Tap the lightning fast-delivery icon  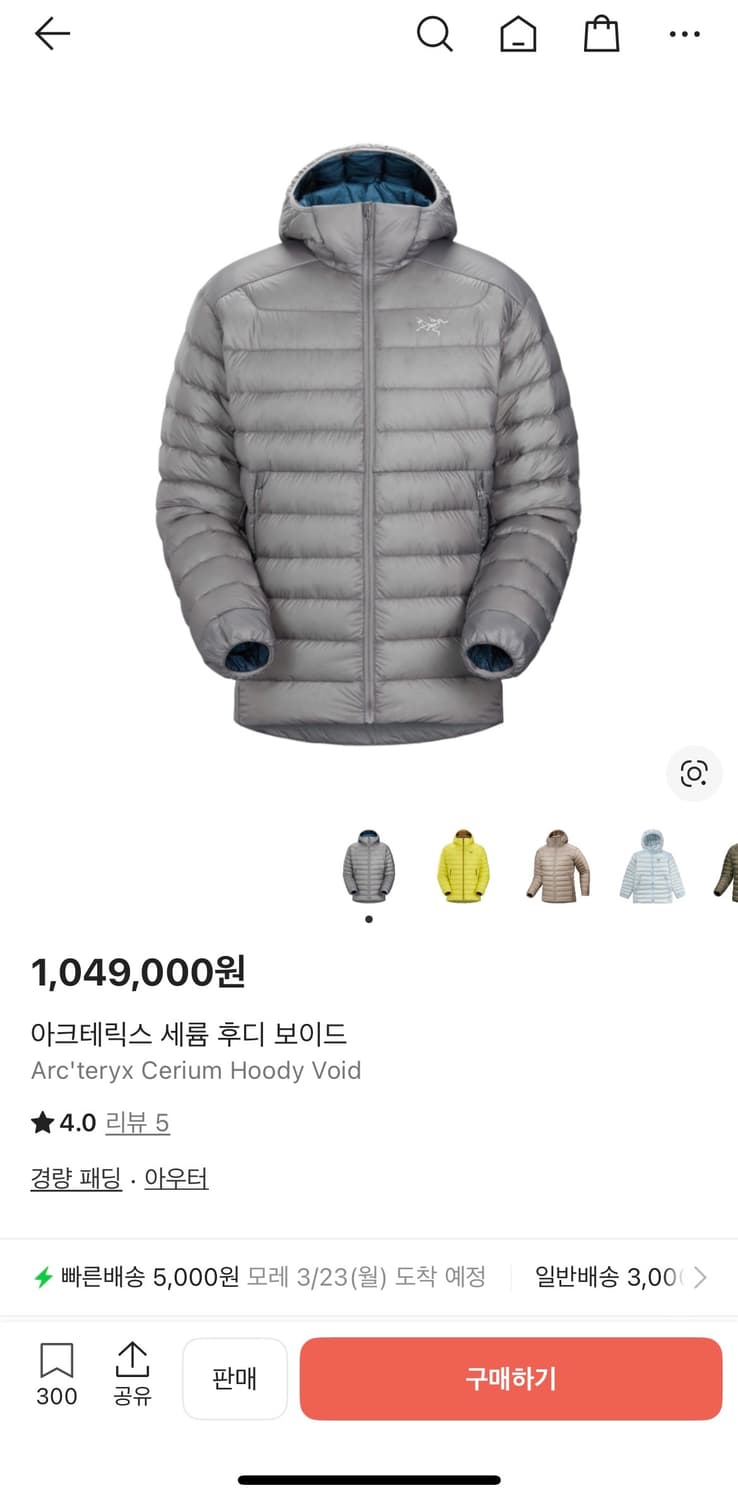[41, 1276]
